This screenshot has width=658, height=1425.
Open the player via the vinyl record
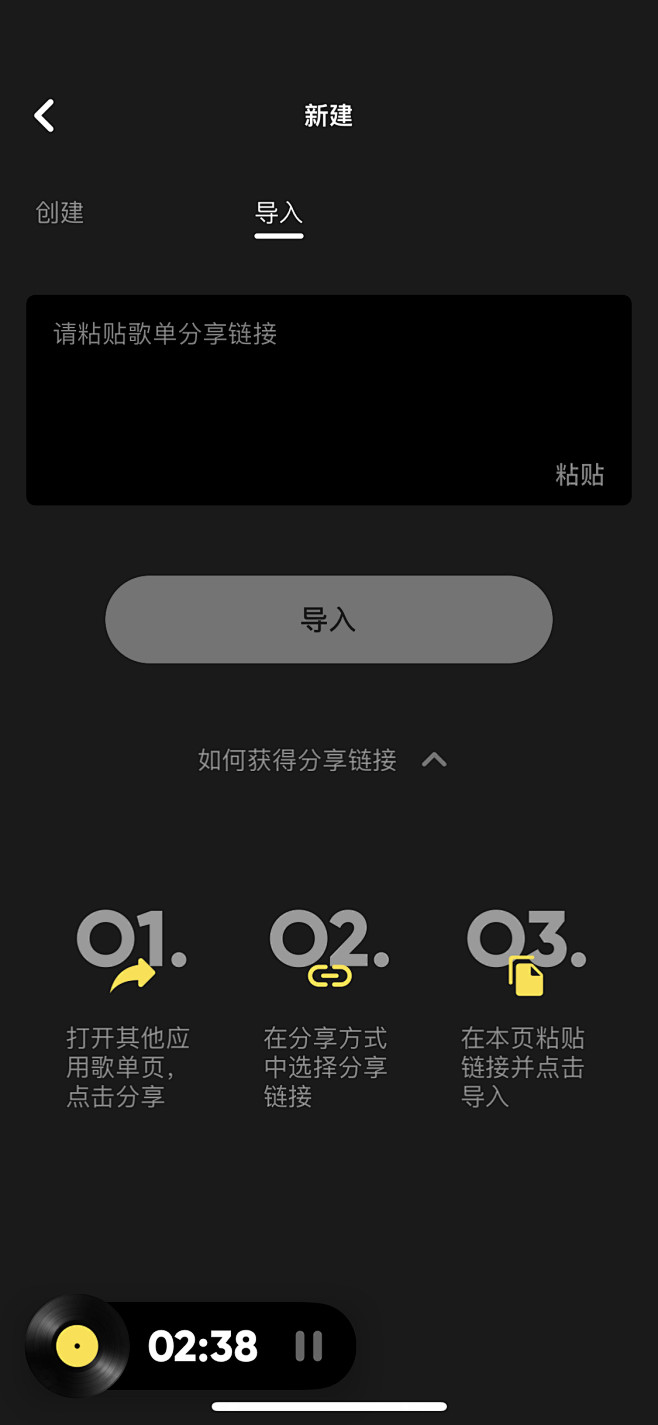(x=77, y=1346)
